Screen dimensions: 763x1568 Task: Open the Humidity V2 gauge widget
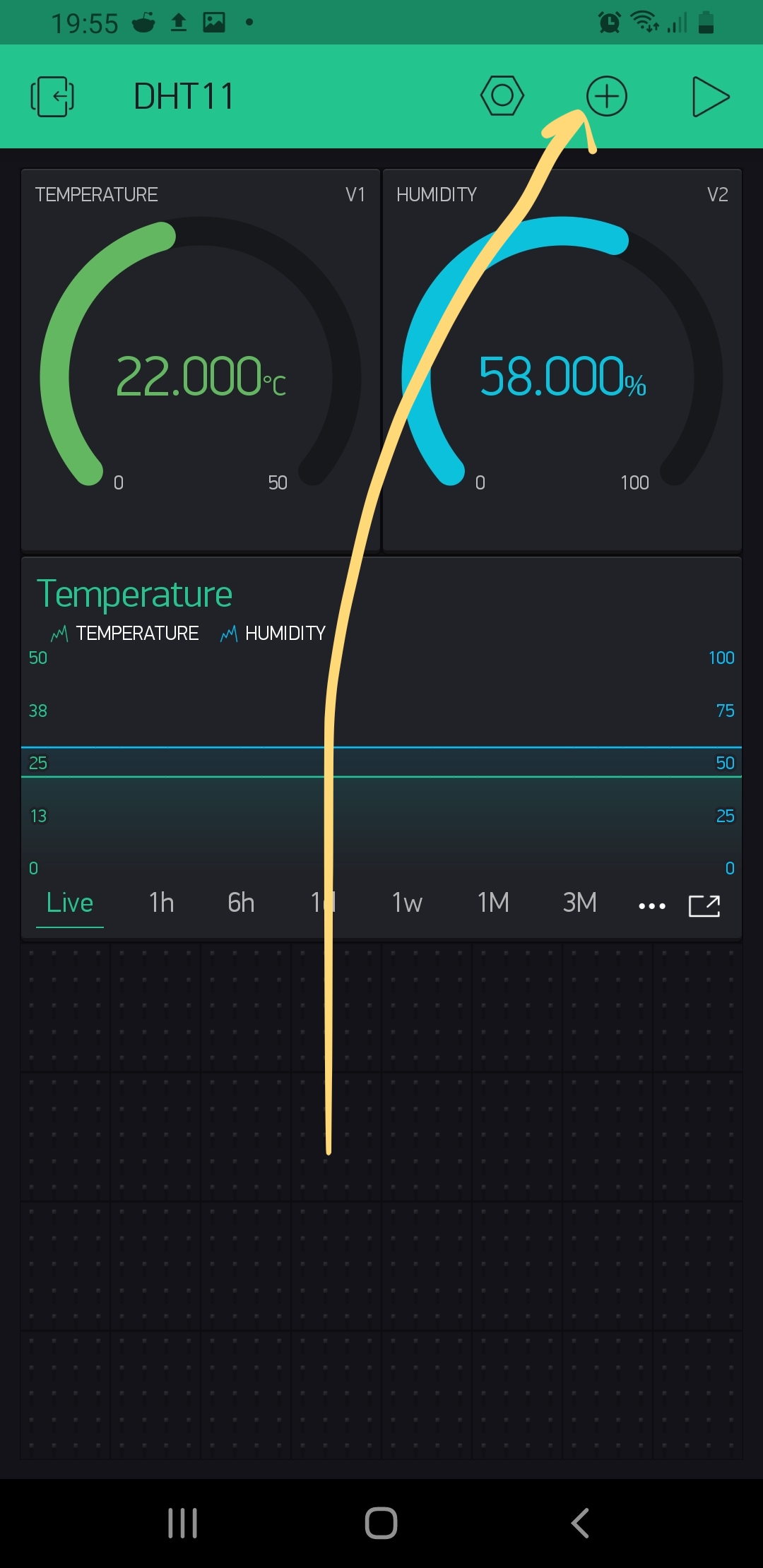(x=562, y=360)
